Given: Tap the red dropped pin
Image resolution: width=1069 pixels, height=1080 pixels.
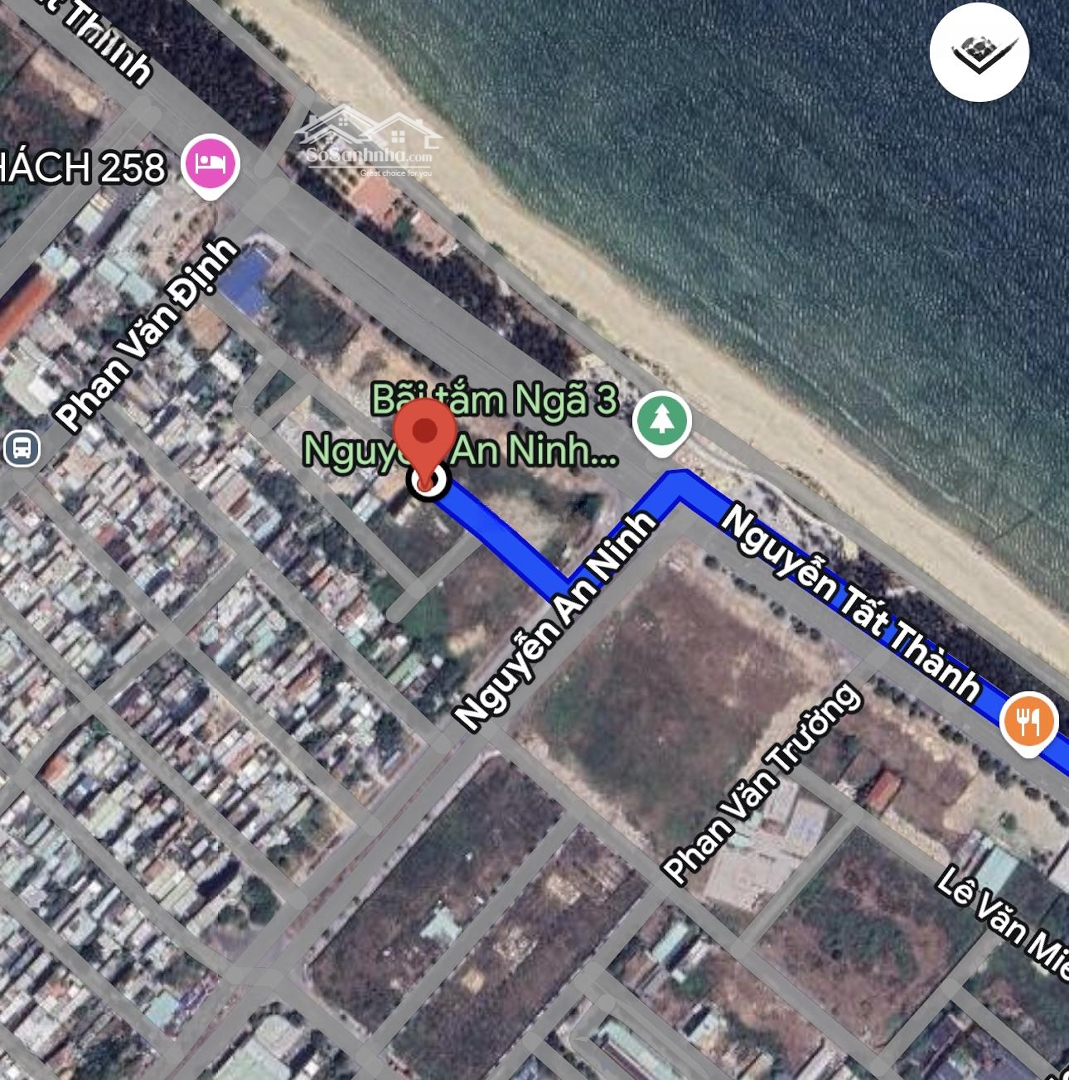Looking at the screenshot, I should pos(427,437).
